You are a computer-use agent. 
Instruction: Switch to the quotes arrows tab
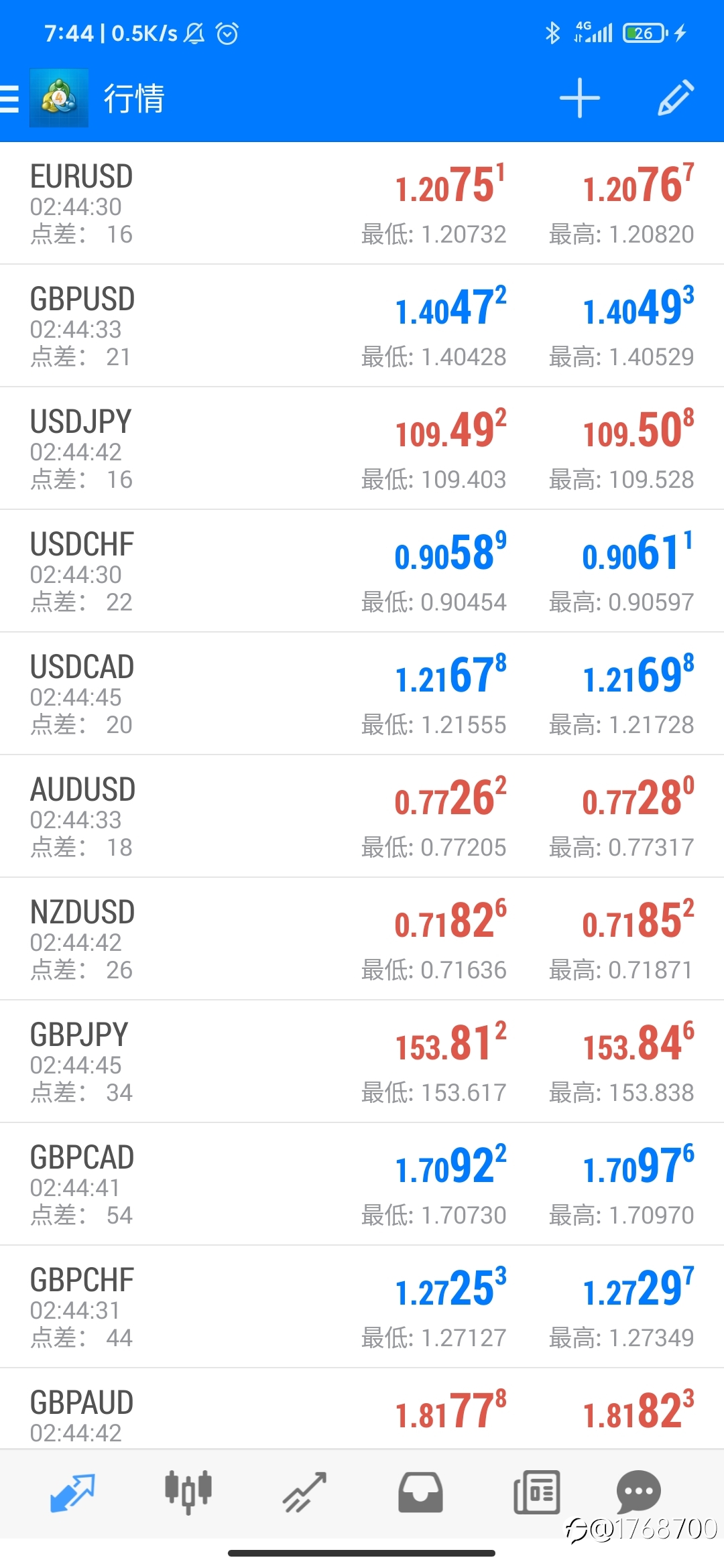pos(72,1492)
